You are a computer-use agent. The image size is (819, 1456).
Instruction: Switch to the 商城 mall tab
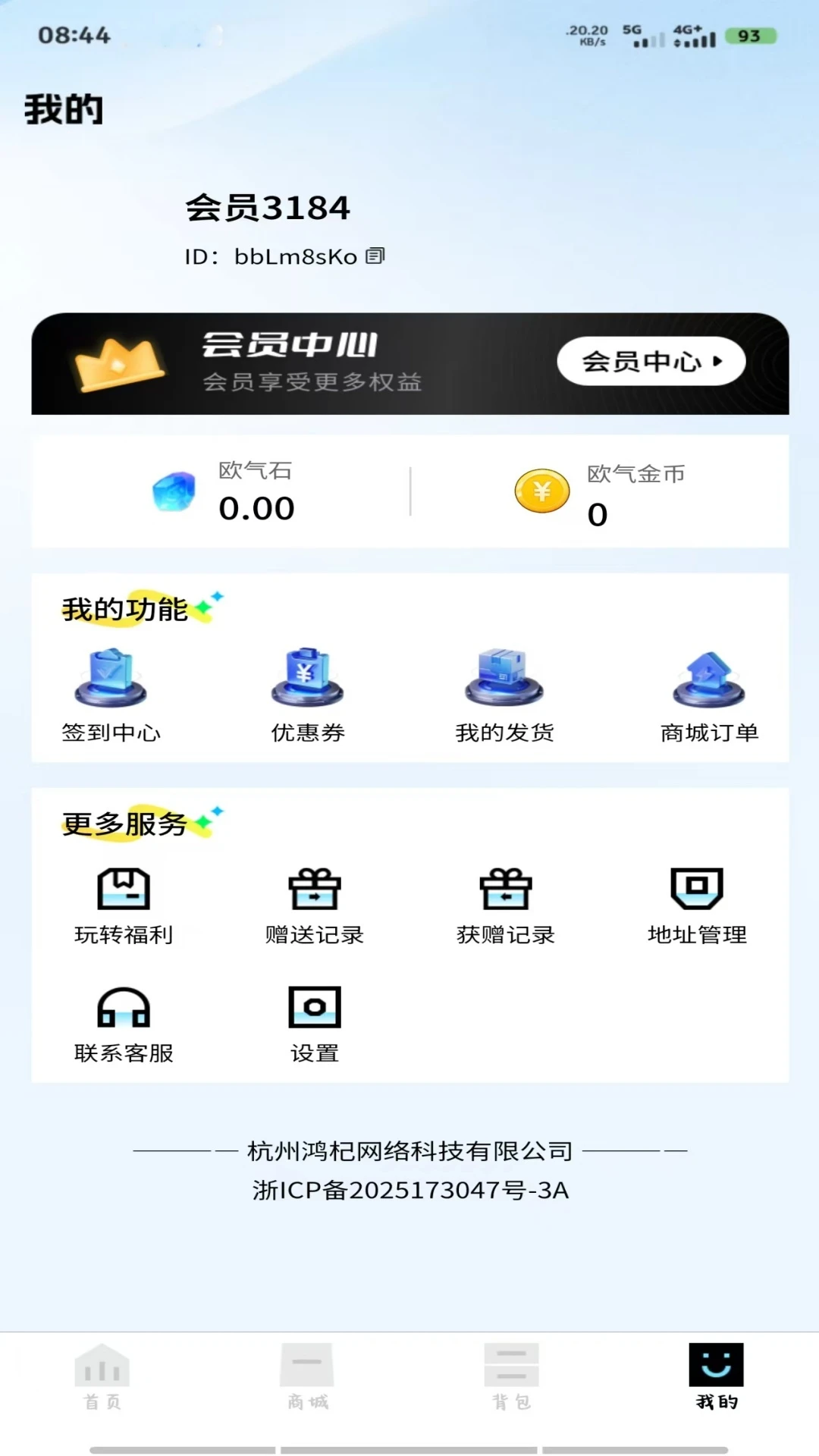point(306,1376)
